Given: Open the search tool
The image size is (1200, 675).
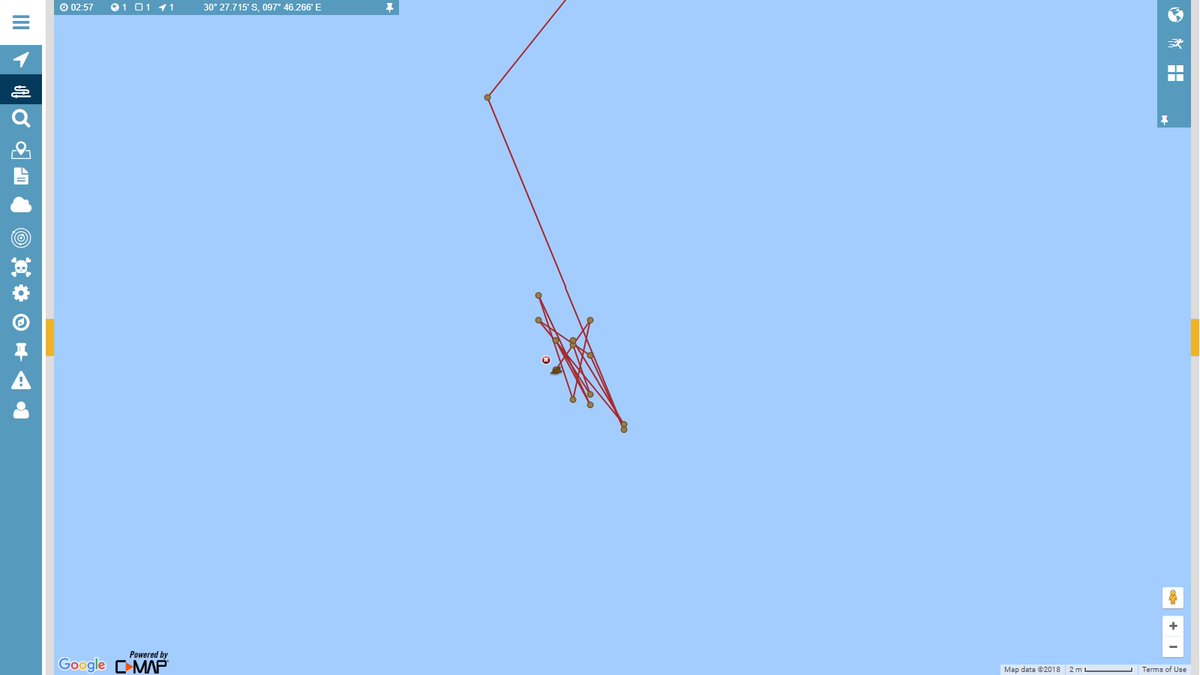Looking at the screenshot, I should pyautogui.click(x=21, y=119).
